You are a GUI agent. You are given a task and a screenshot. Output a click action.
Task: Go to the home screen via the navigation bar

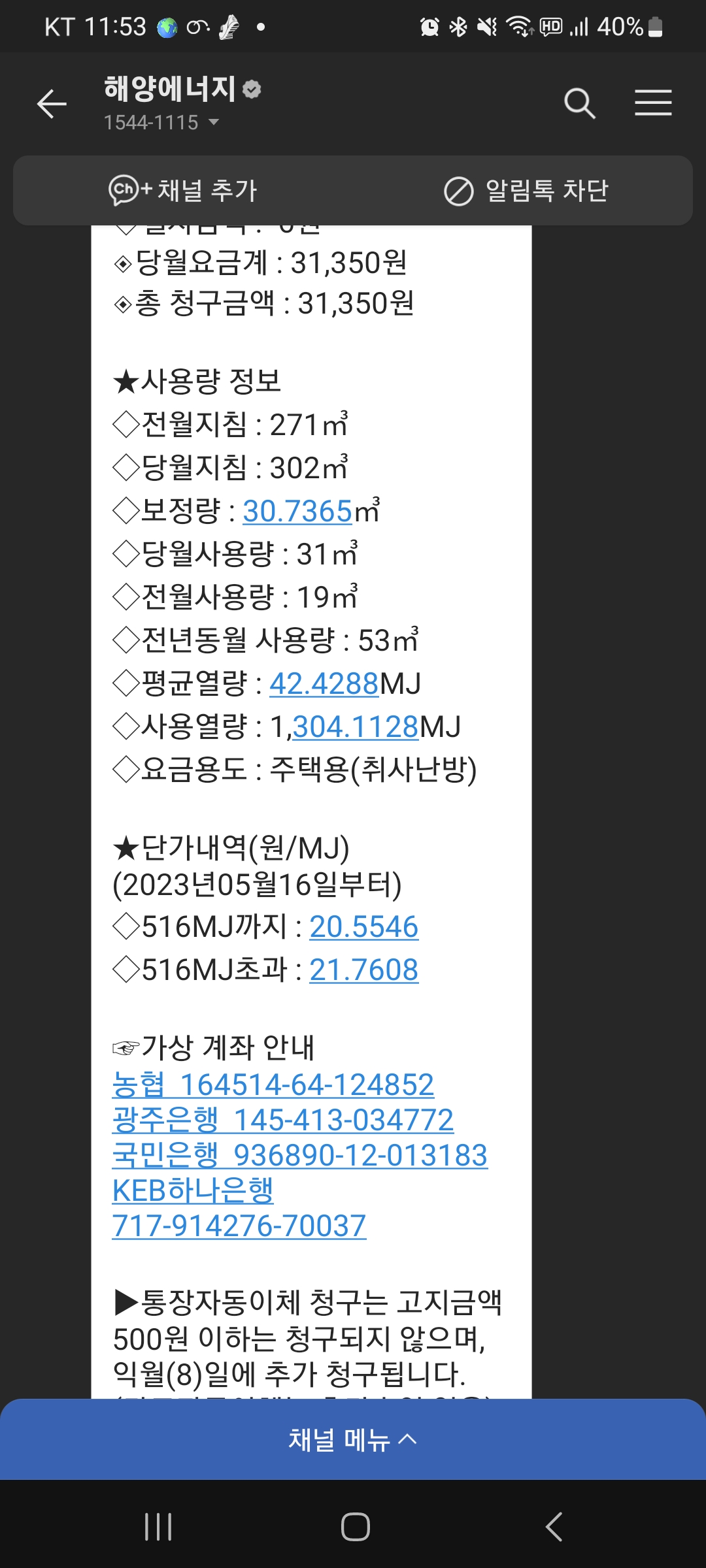point(356,1527)
